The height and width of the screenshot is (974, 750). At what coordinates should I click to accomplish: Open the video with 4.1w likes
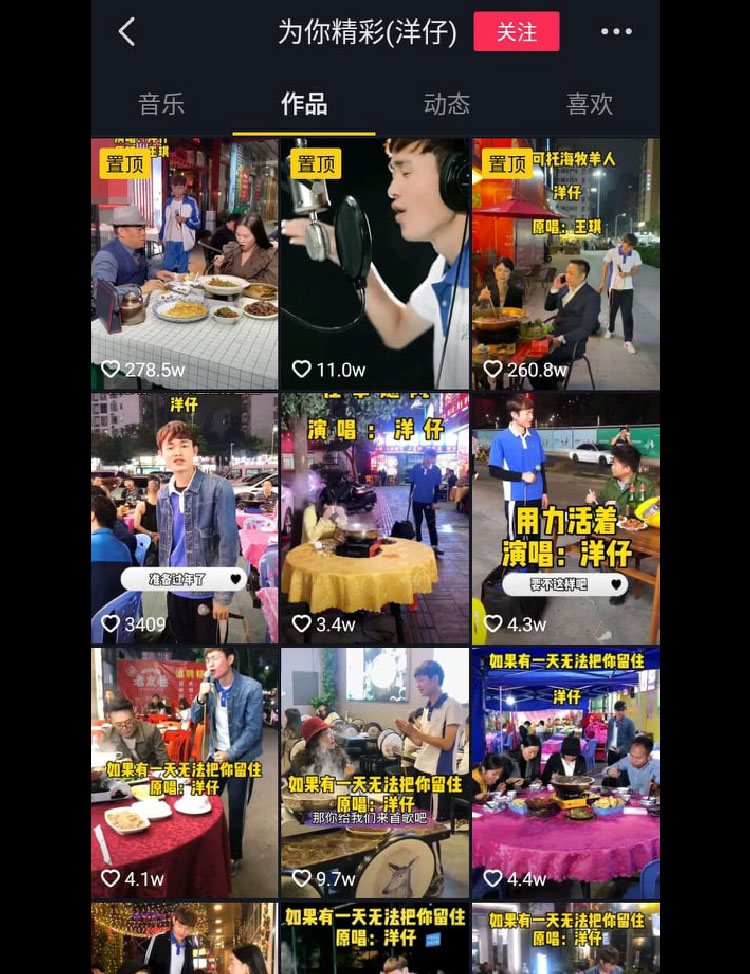click(x=185, y=773)
